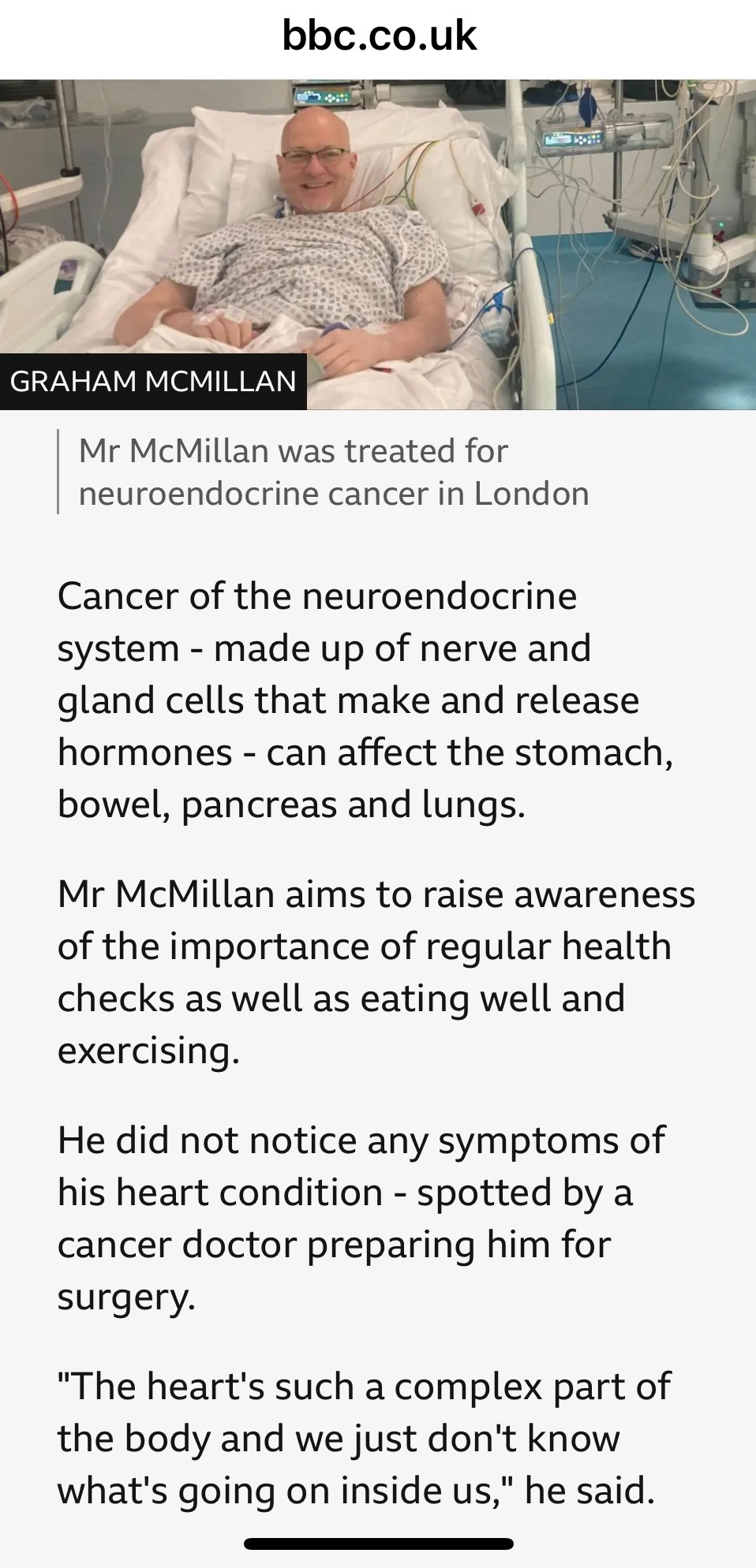Tap the bbc.co.uk address bar
756x1568 pixels.
point(379,36)
